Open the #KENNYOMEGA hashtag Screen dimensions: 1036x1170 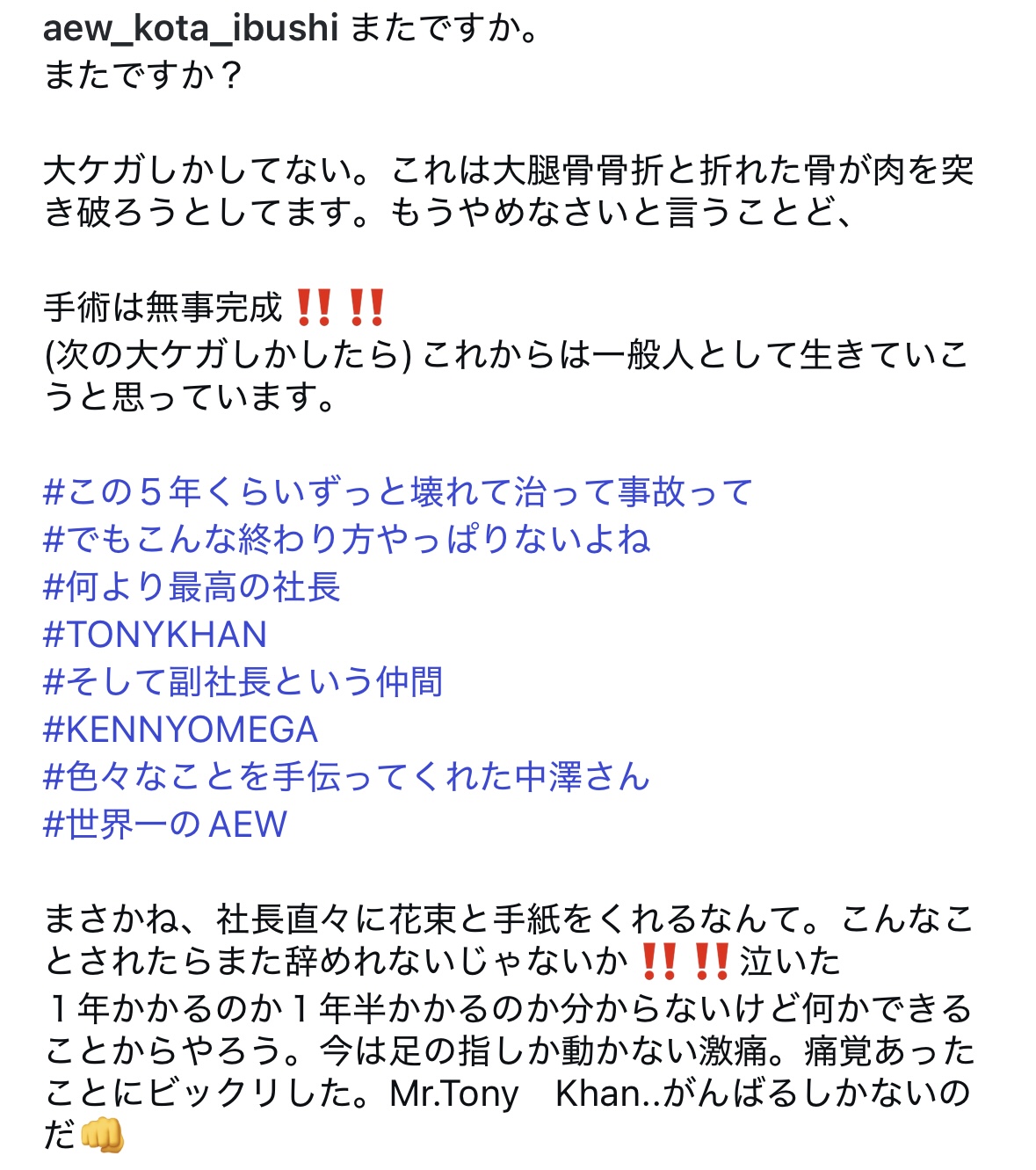[x=180, y=730]
